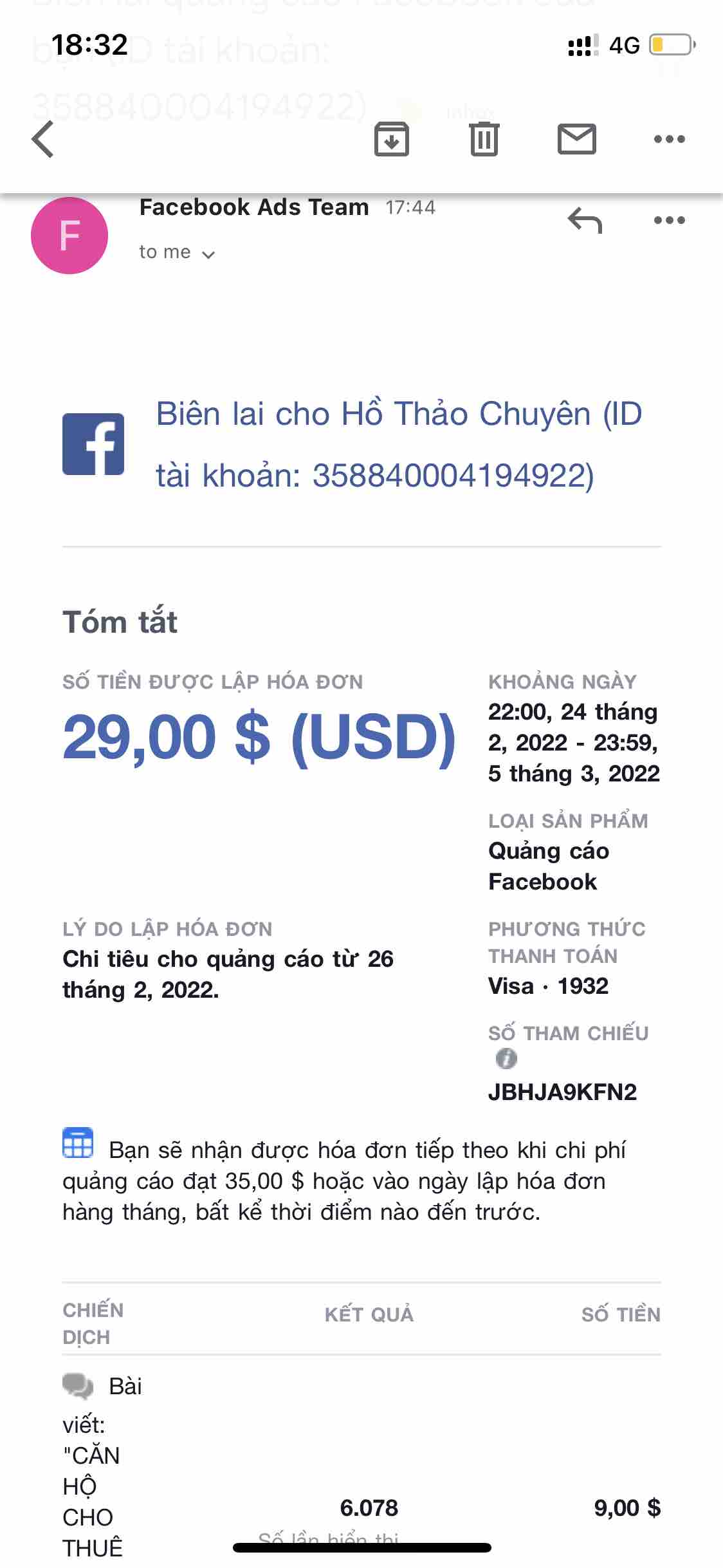Archive this email
The height and width of the screenshot is (1568, 723).
[x=392, y=139]
